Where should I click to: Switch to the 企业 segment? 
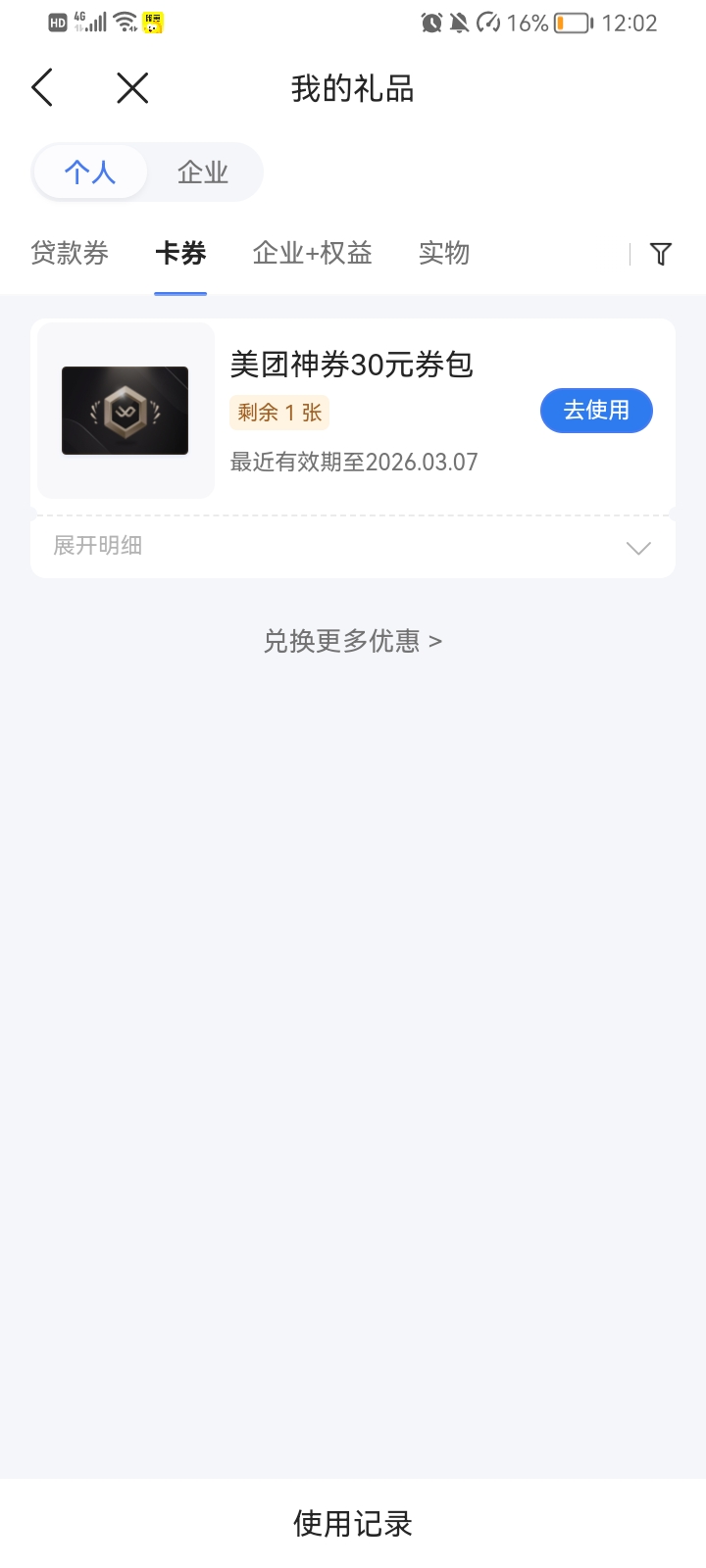(x=203, y=172)
